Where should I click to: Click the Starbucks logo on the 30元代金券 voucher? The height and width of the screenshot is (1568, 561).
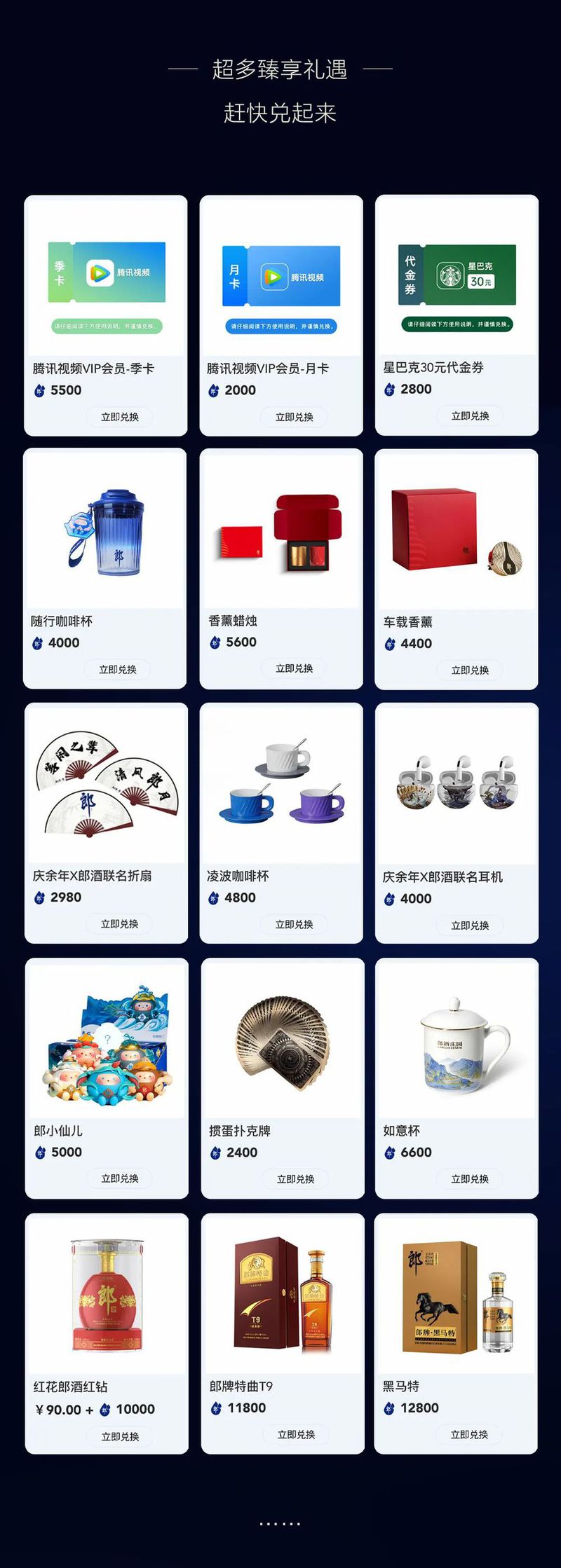tap(452, 275)
